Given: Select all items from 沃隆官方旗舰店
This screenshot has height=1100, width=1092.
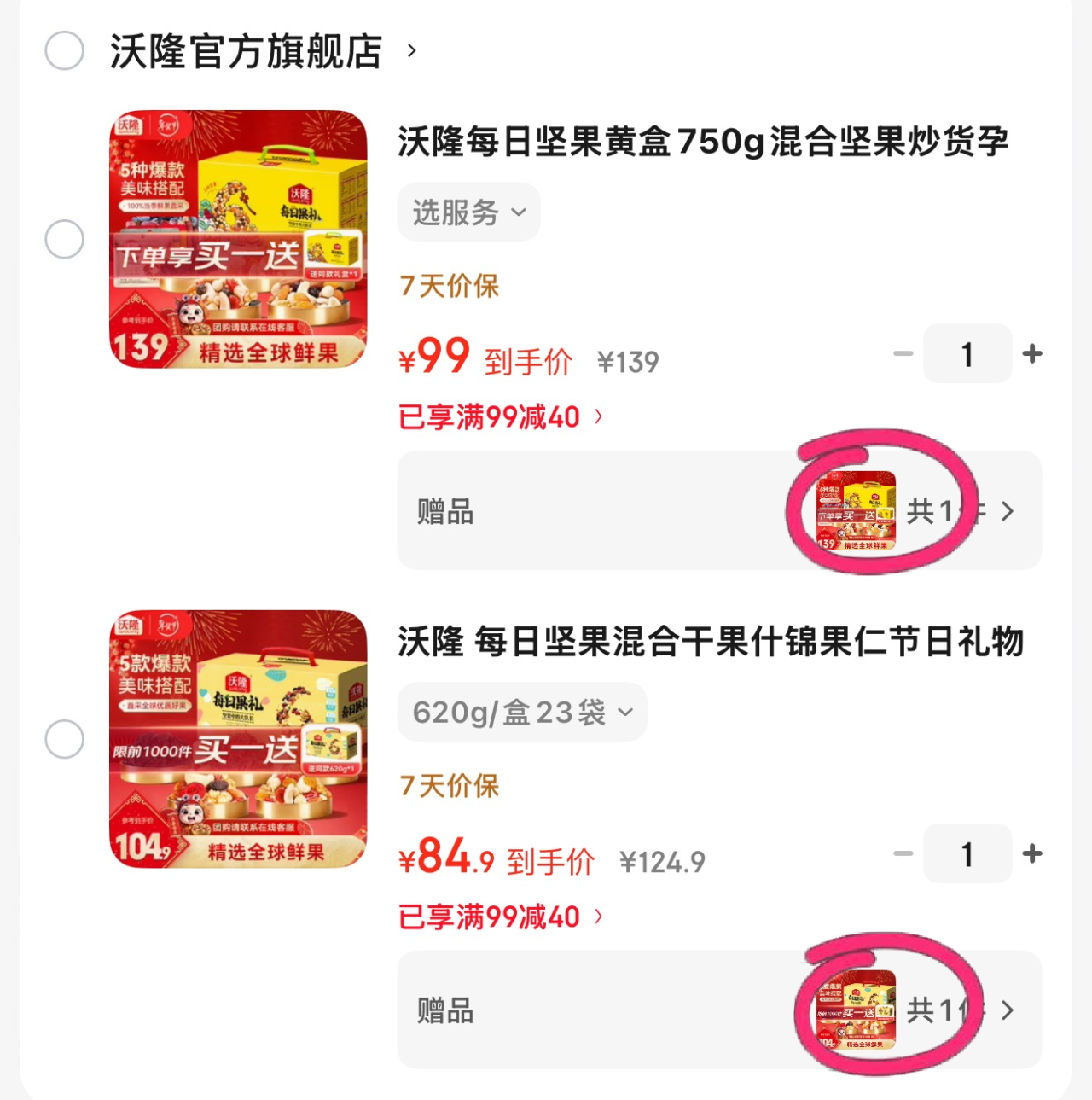Looking at the screenshot, I should [x=65, y=51].
